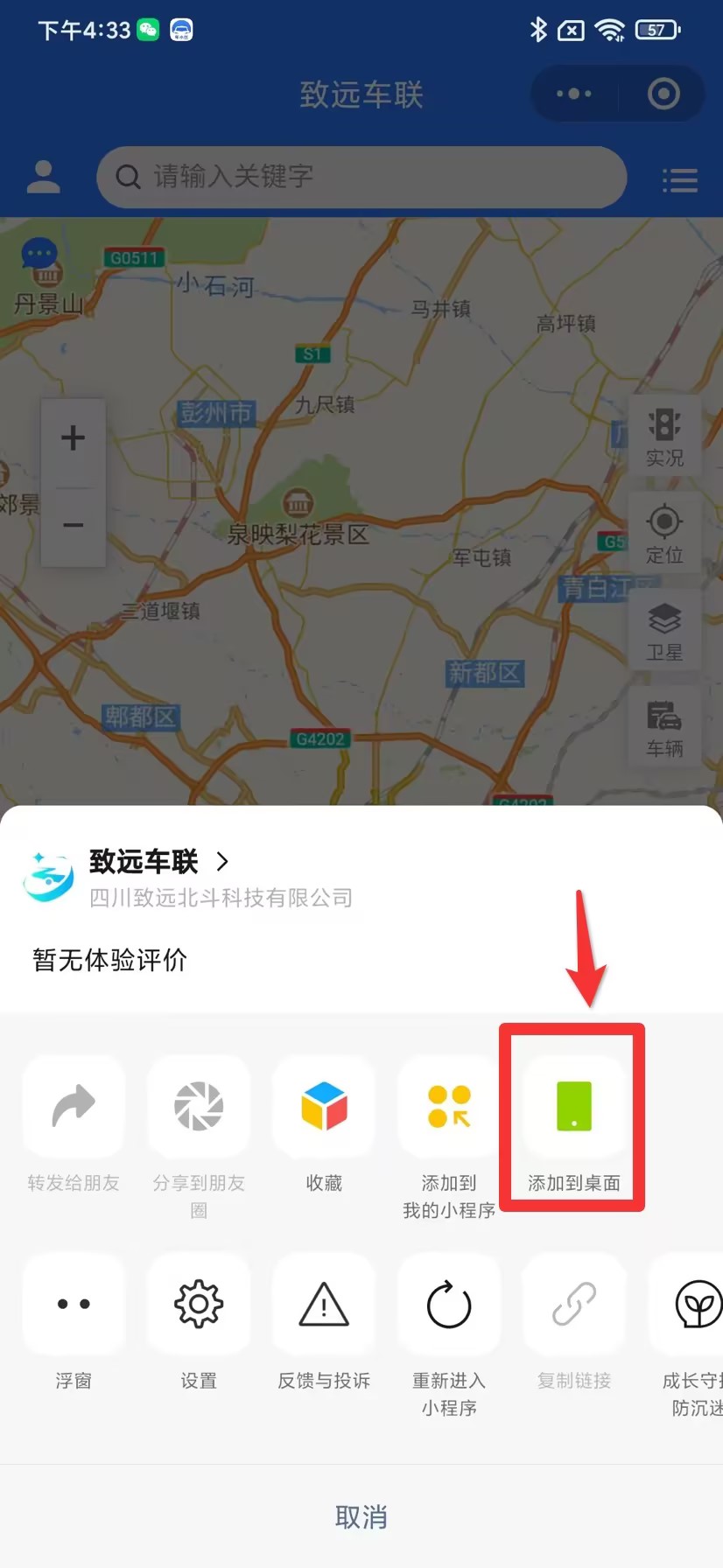
Task: Open 致远车联 mini program details
Action: 158,862
